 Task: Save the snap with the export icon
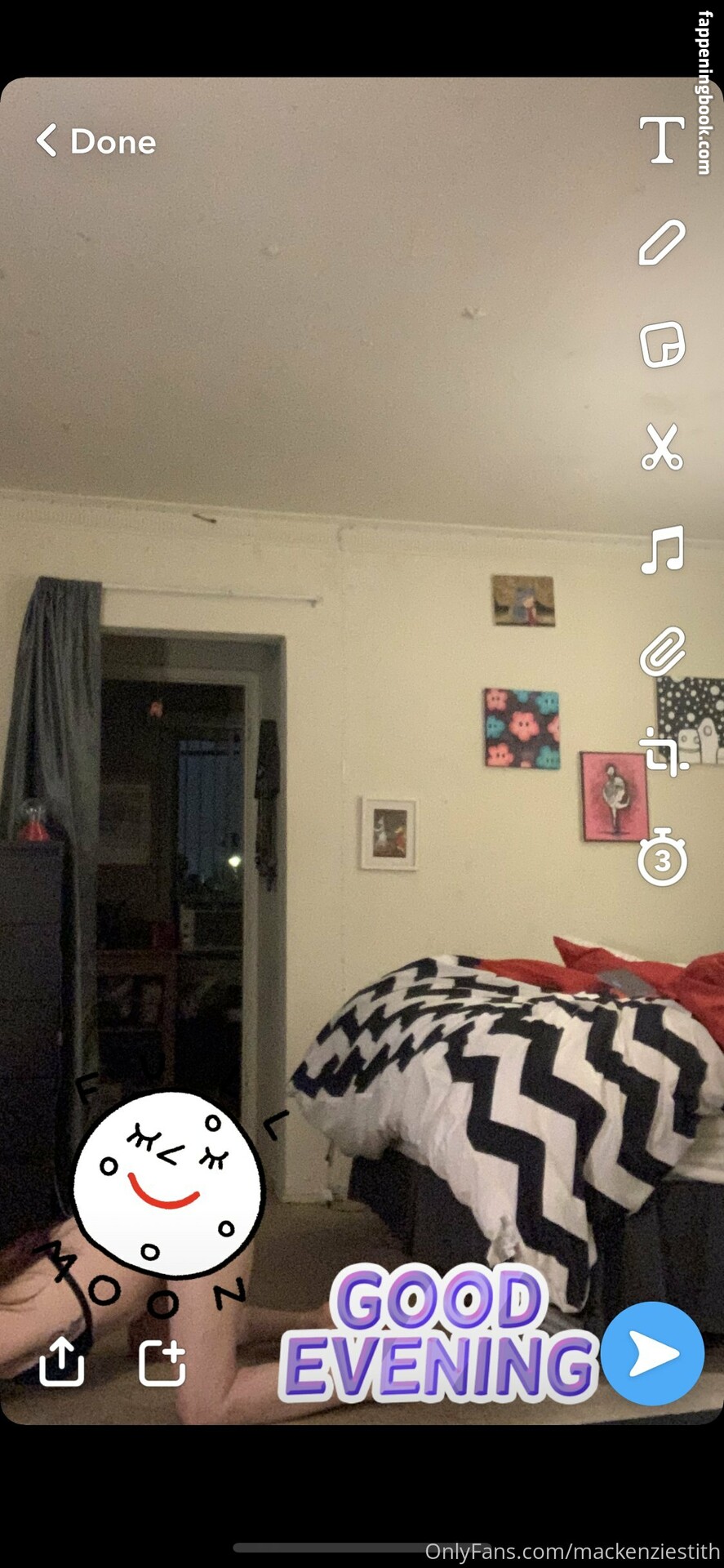point(62,1361)
